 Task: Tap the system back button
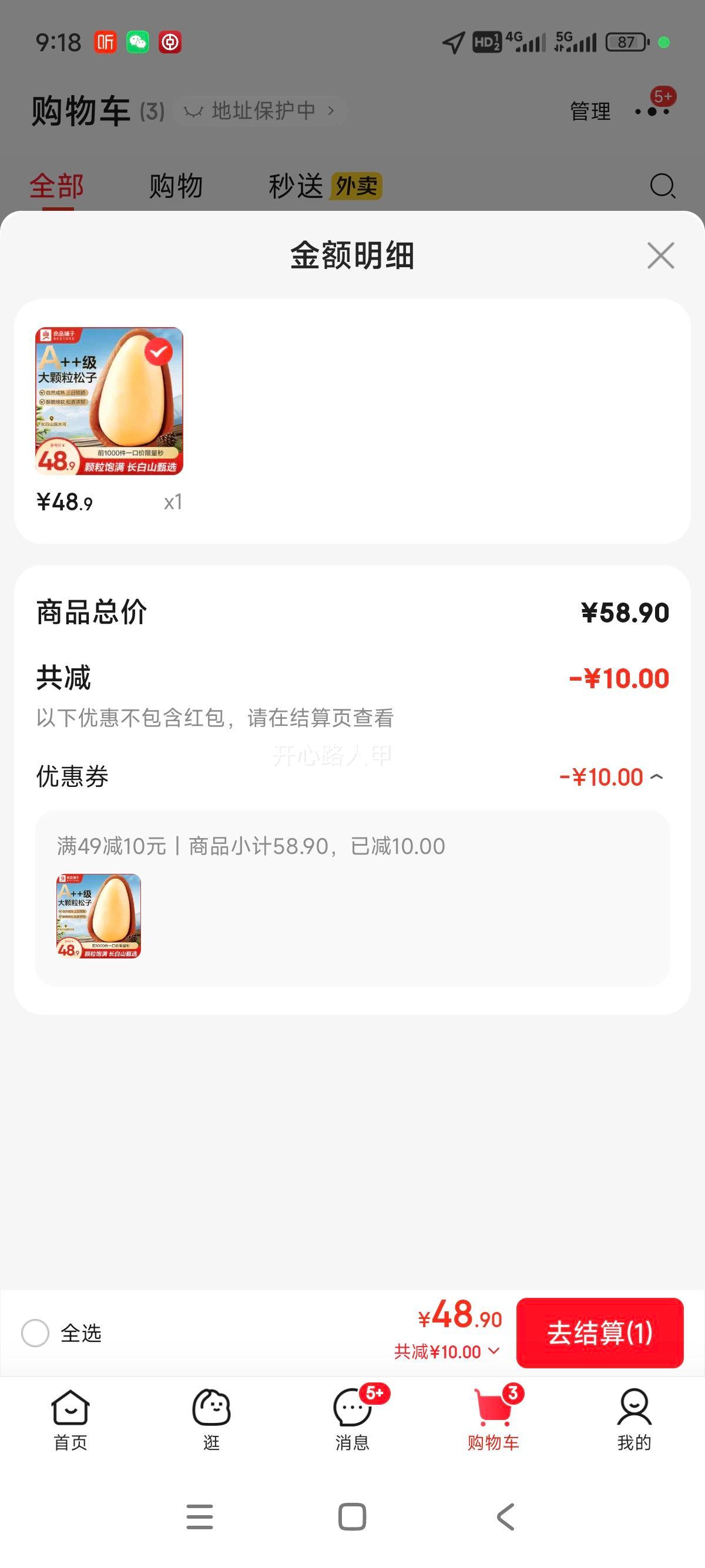(x=505, y=1516)
